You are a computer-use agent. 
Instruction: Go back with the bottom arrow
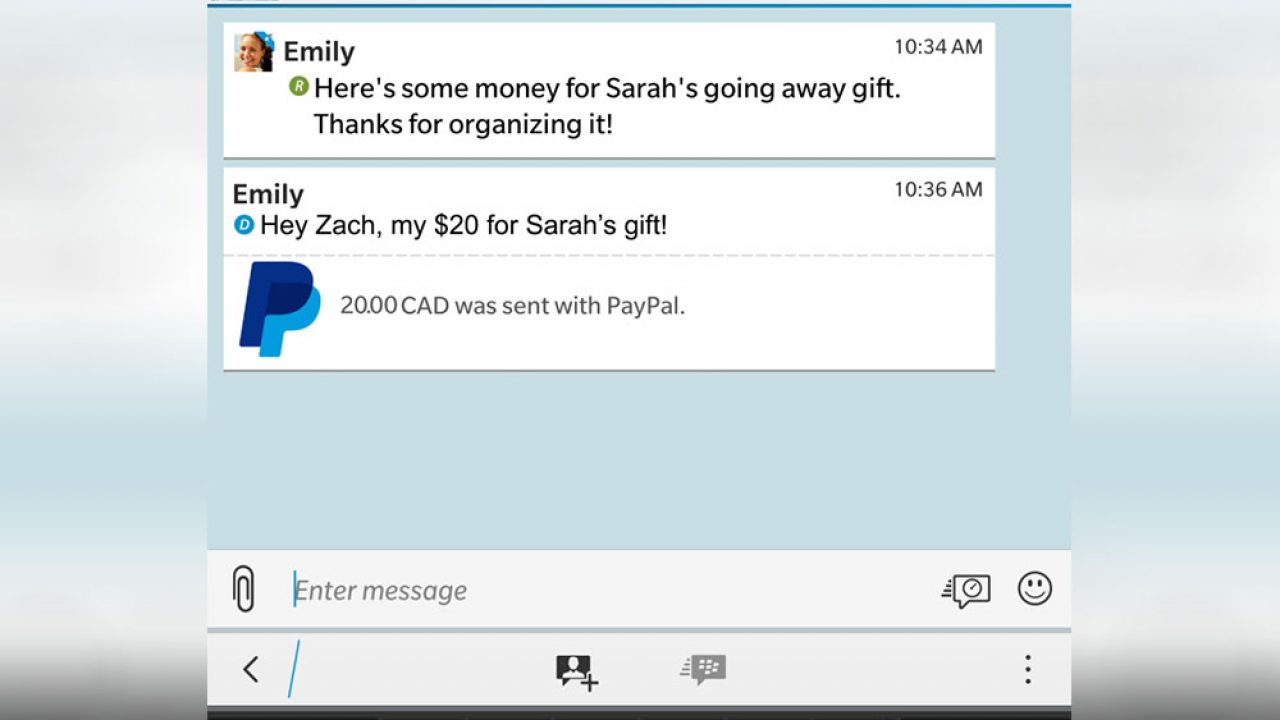pyautogui.click(x=251, y=669)
